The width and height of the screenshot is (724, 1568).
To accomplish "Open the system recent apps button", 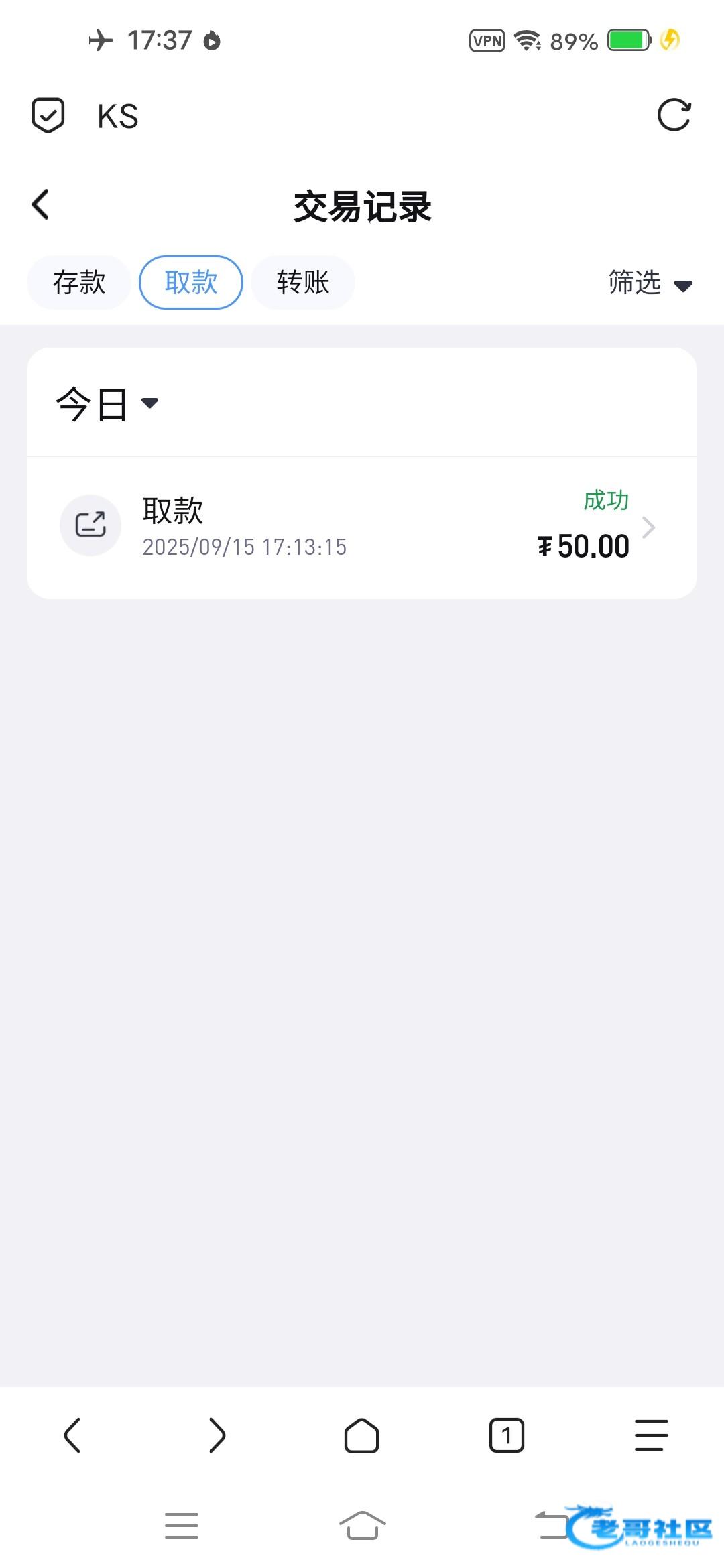I will [x=182, y=1525].
